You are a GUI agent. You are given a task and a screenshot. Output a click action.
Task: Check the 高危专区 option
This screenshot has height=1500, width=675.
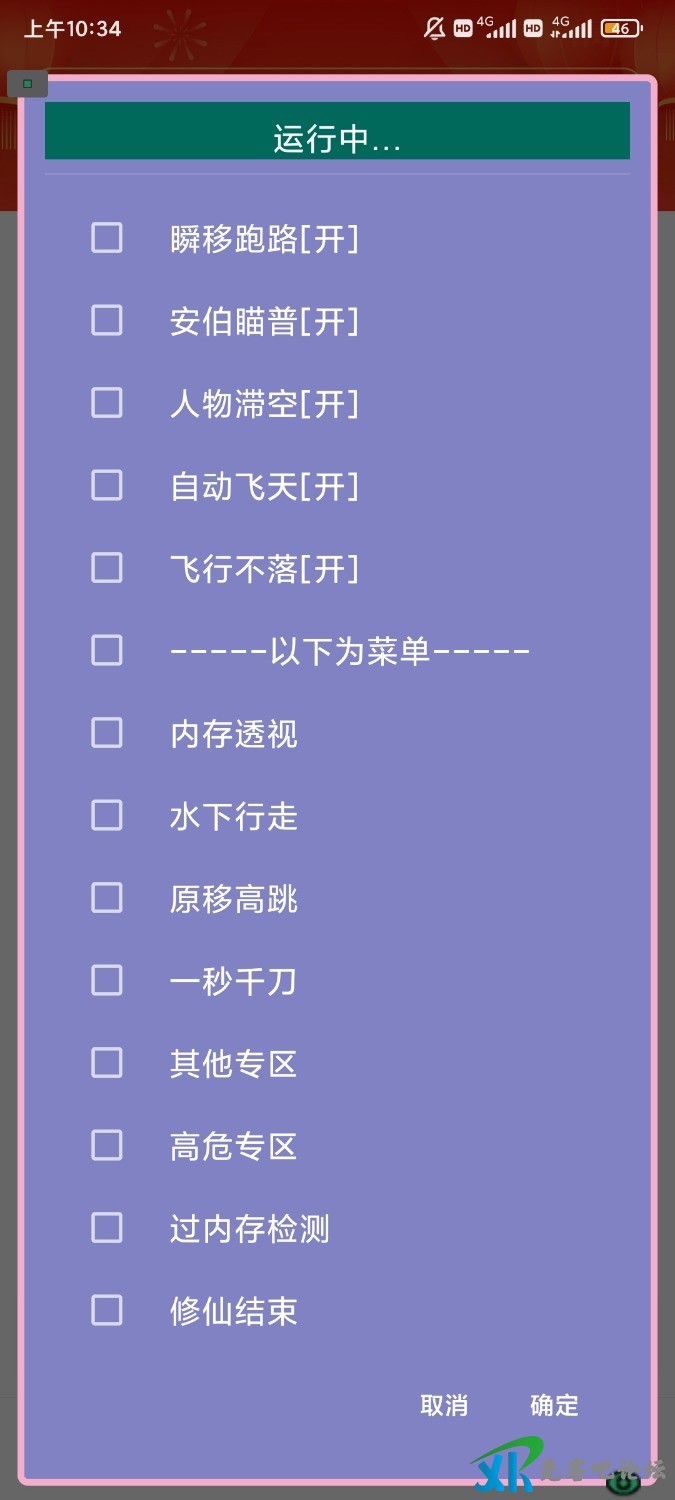(x=107, y=1145)
